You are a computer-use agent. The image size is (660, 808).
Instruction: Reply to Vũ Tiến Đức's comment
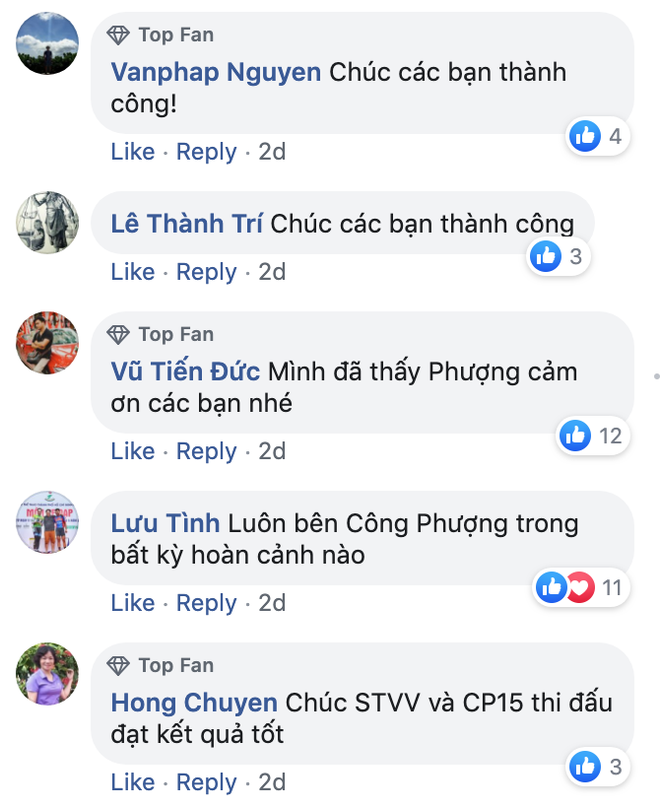(206, 452)
